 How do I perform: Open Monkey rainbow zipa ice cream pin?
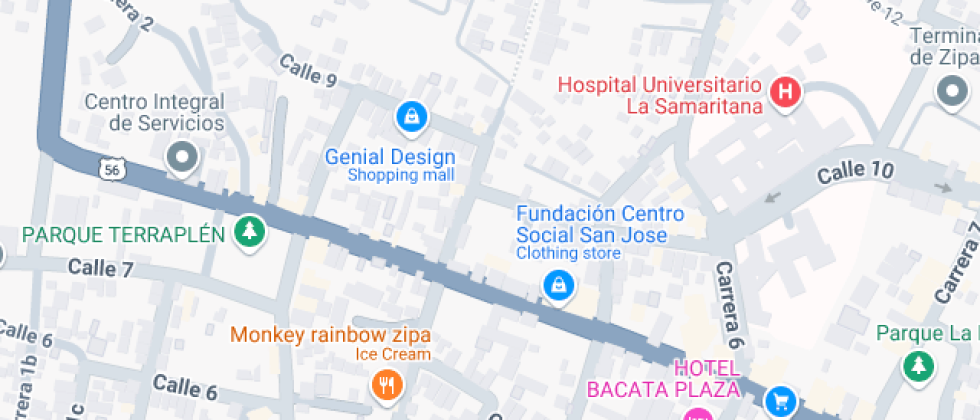coord(387,386)
